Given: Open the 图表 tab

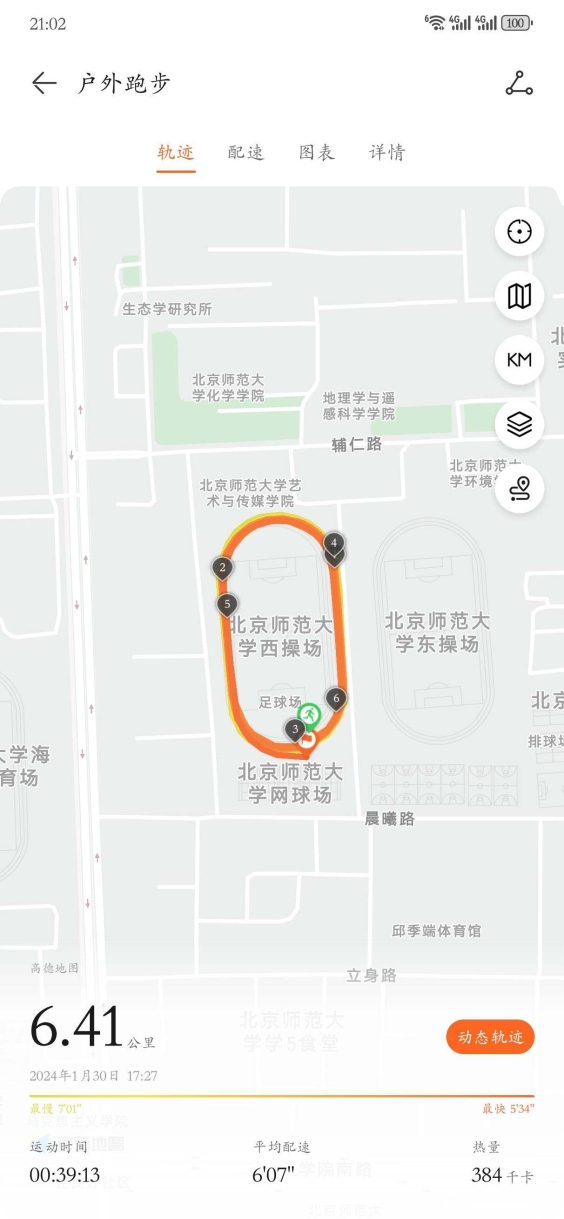Looking at the screenshot, I should point(317,153).
